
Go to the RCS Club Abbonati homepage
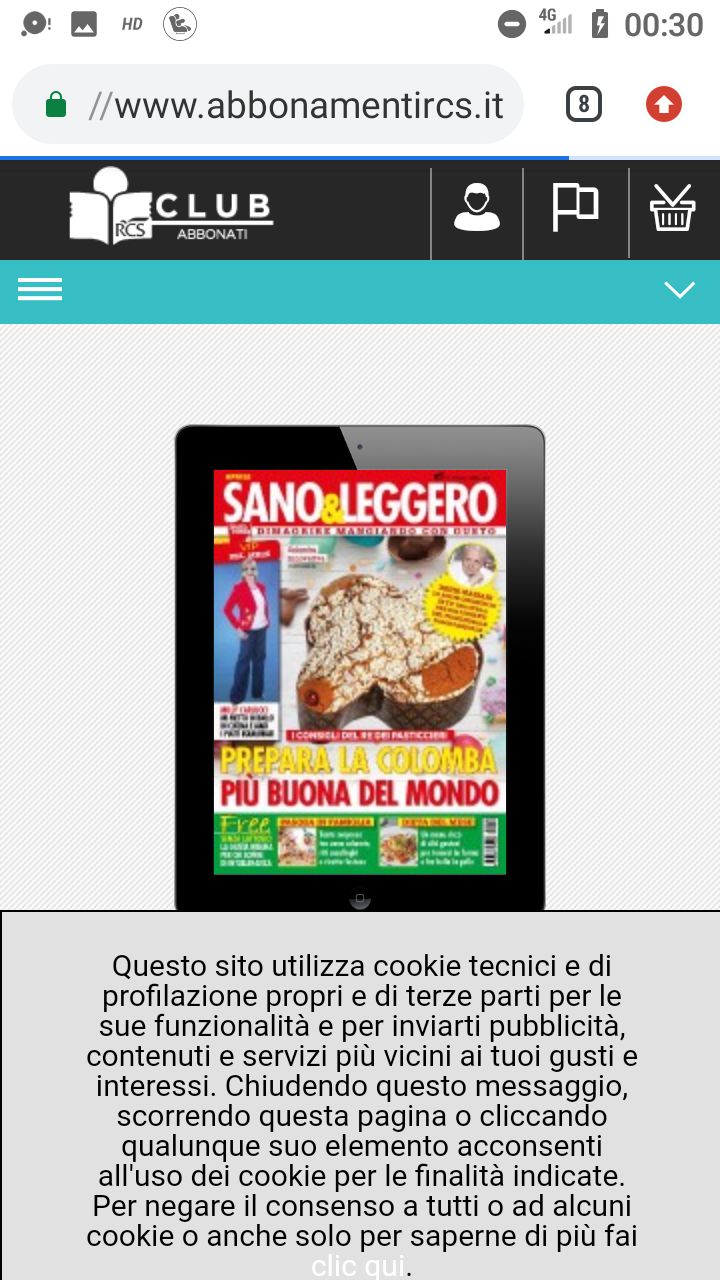tap(171, 210)
